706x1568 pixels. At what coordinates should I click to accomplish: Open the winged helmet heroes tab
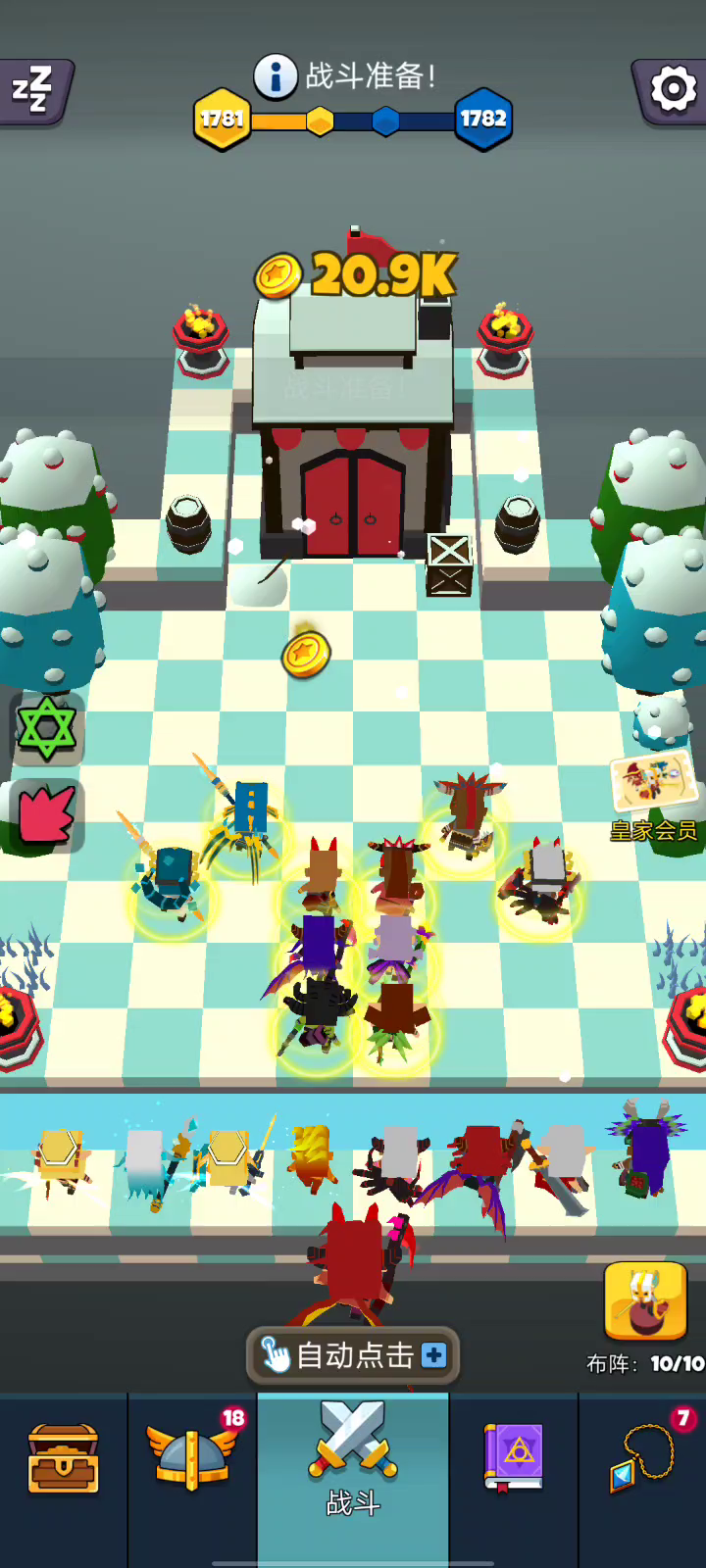[192, 1458]
